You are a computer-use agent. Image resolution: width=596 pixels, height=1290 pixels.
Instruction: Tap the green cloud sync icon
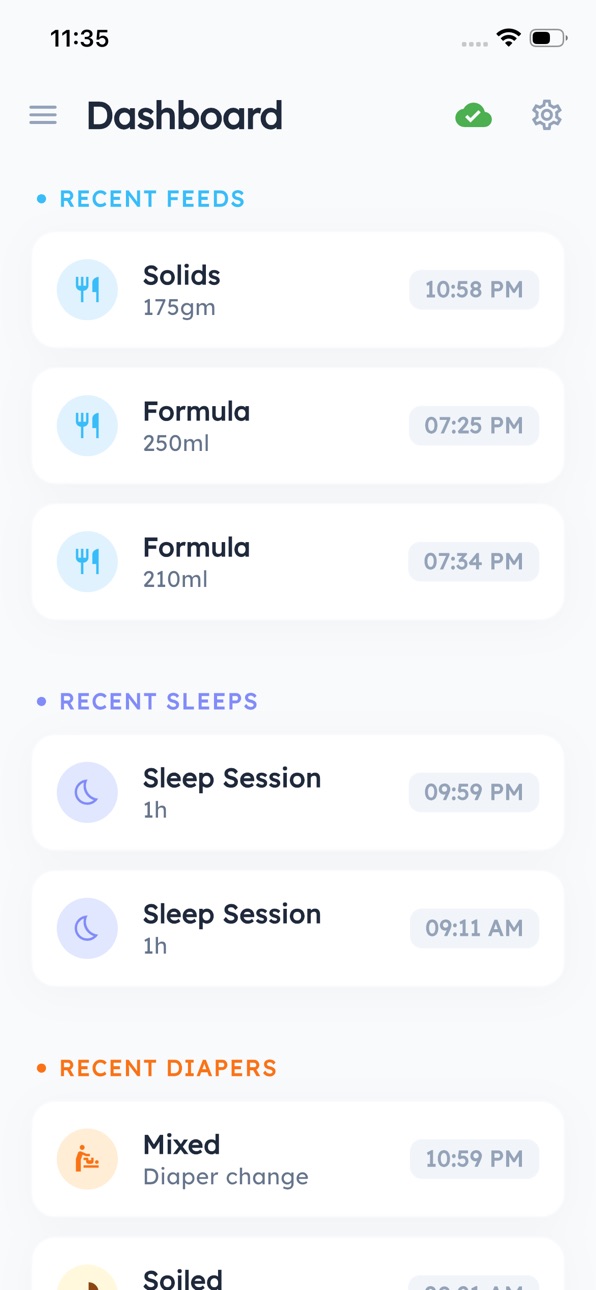coord(474,116)
